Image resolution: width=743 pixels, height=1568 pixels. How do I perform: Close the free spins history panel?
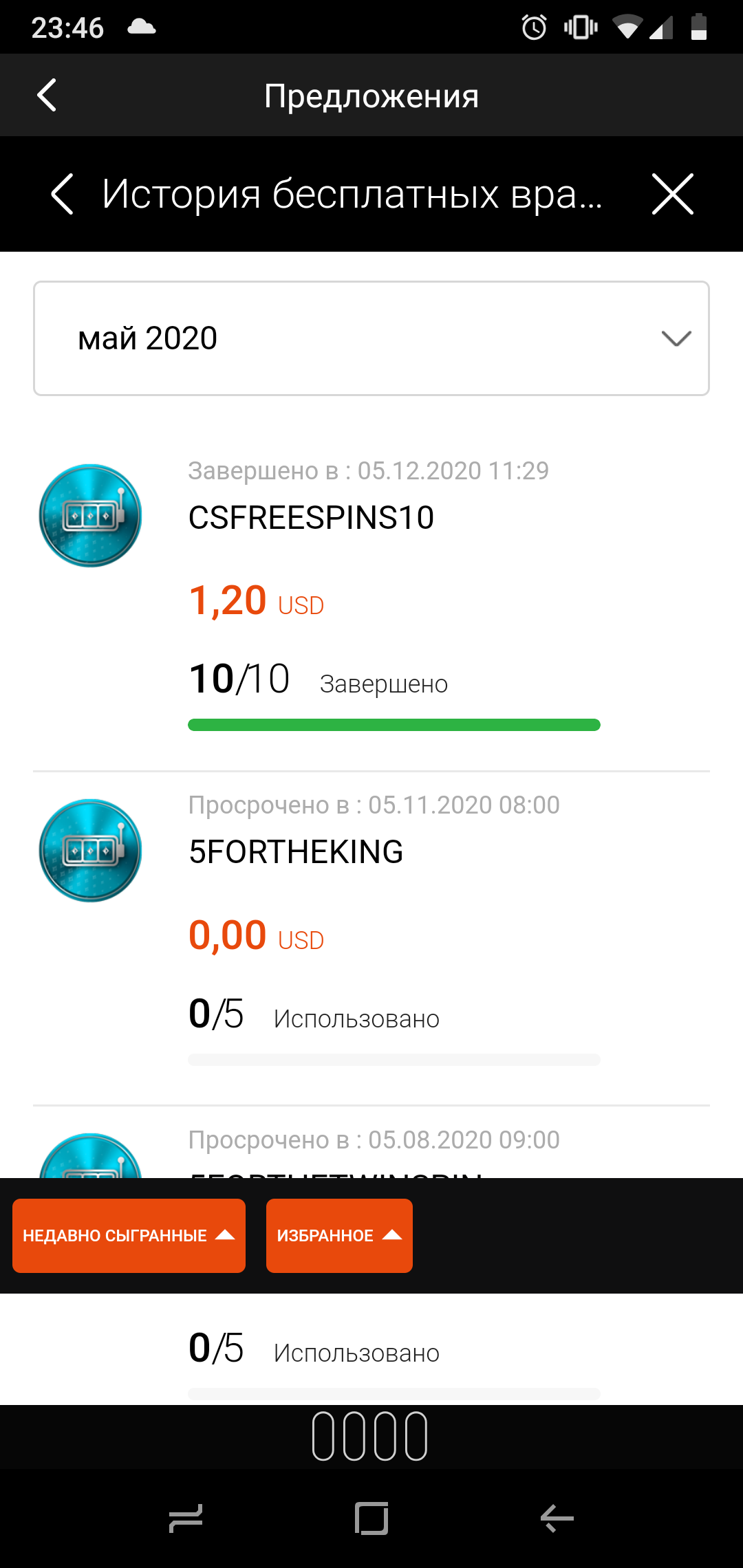(x=672, y=194)
